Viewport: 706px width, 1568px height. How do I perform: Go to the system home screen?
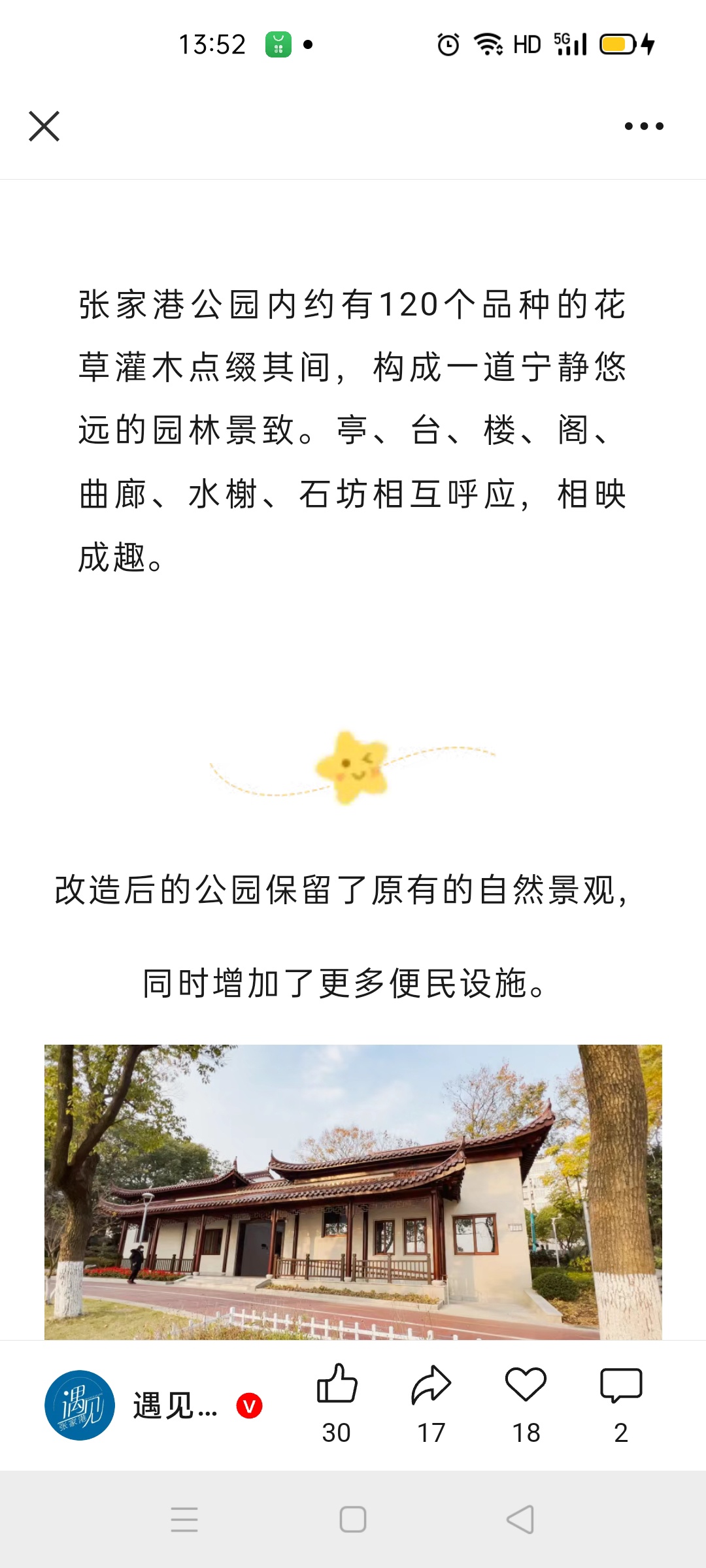pyautogui.click(x=353, y=1519)
